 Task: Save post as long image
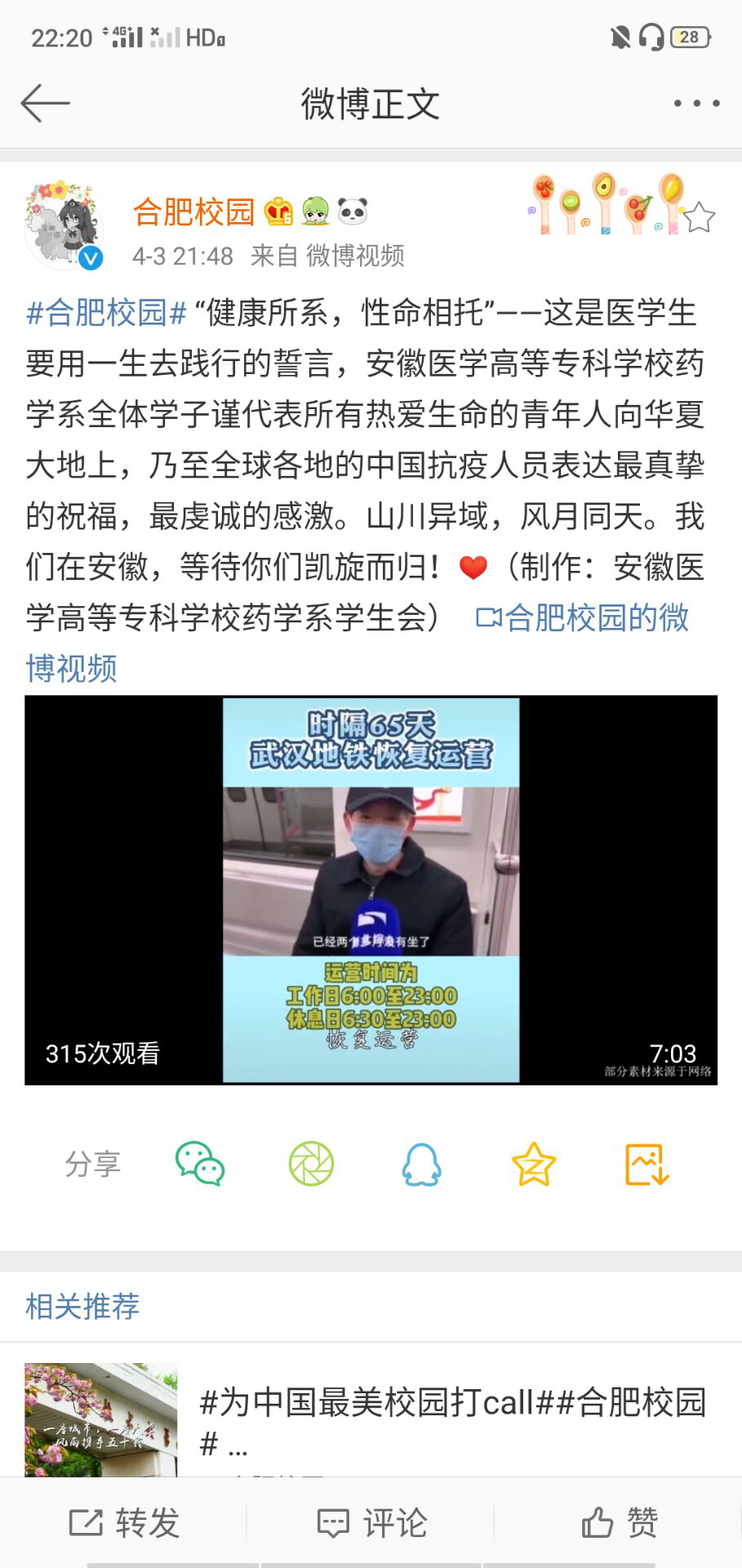tap(646, 1164)
